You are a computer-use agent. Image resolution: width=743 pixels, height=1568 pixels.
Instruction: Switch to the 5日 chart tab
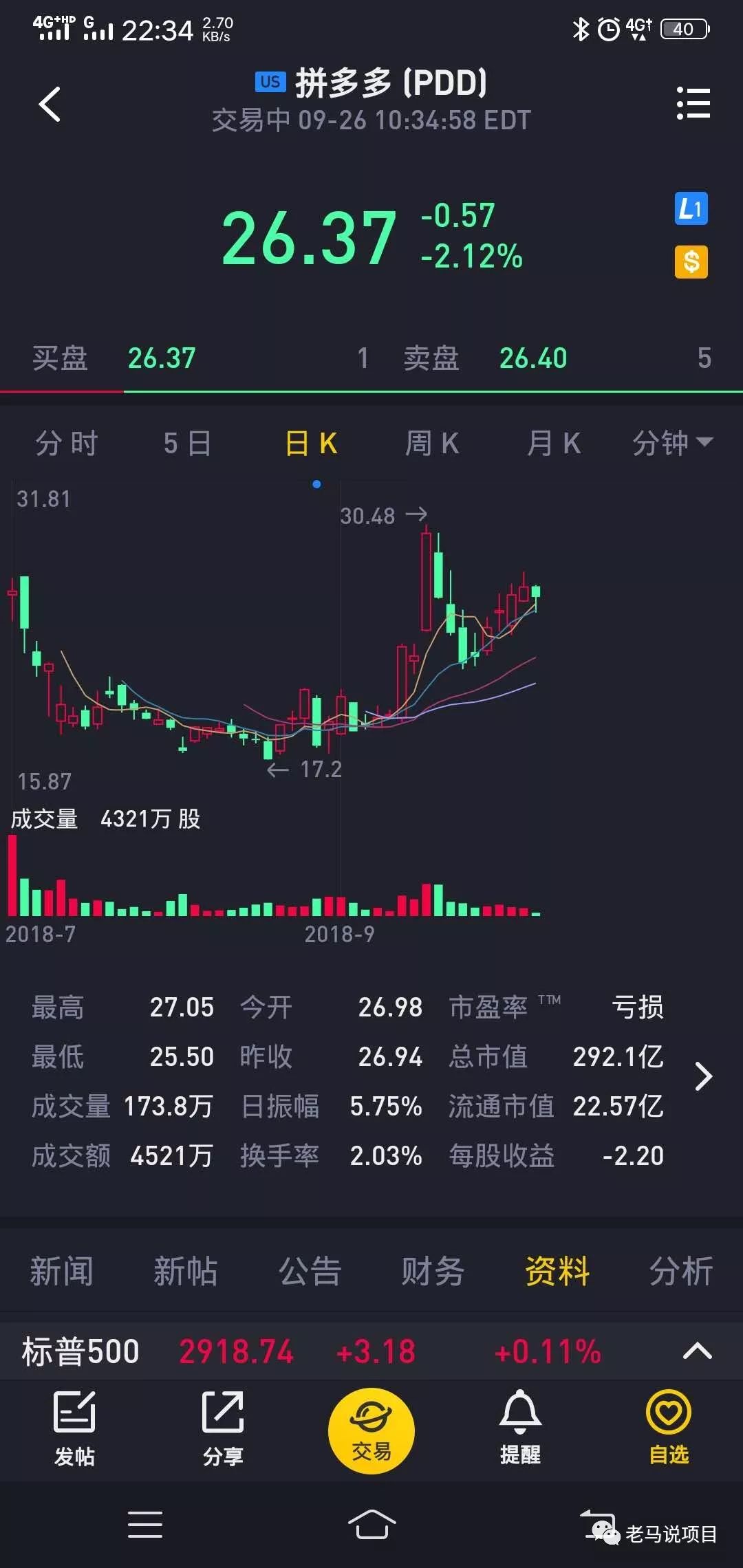click(187, 443)
